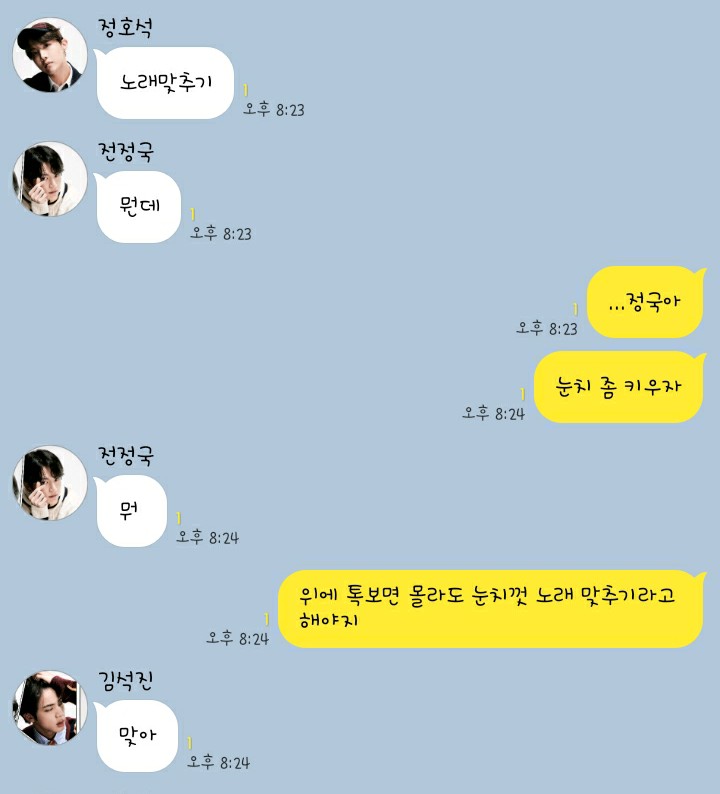Open 정호석's profile picture

49,56
